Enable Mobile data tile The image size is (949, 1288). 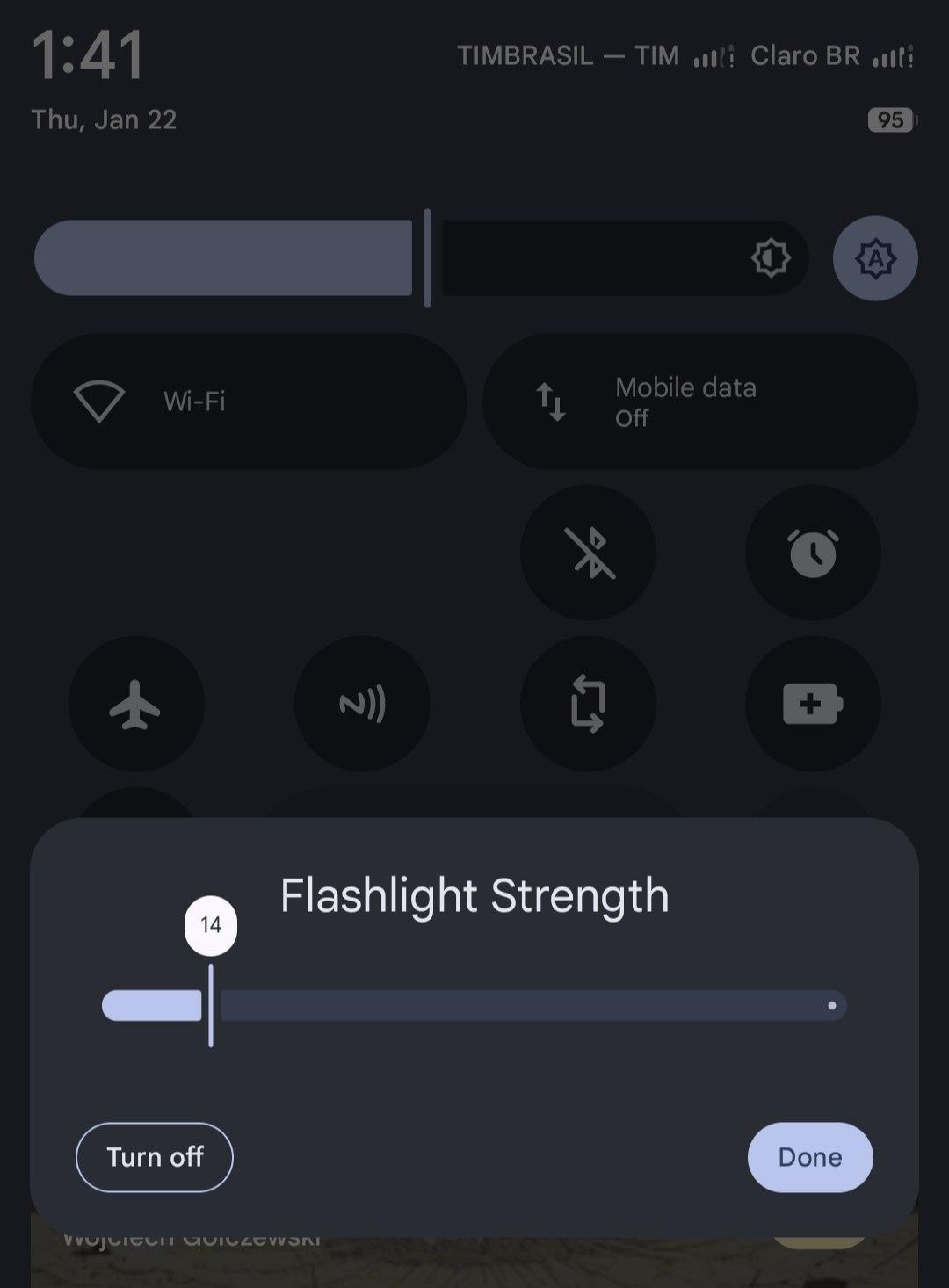(x=699, y=402)
